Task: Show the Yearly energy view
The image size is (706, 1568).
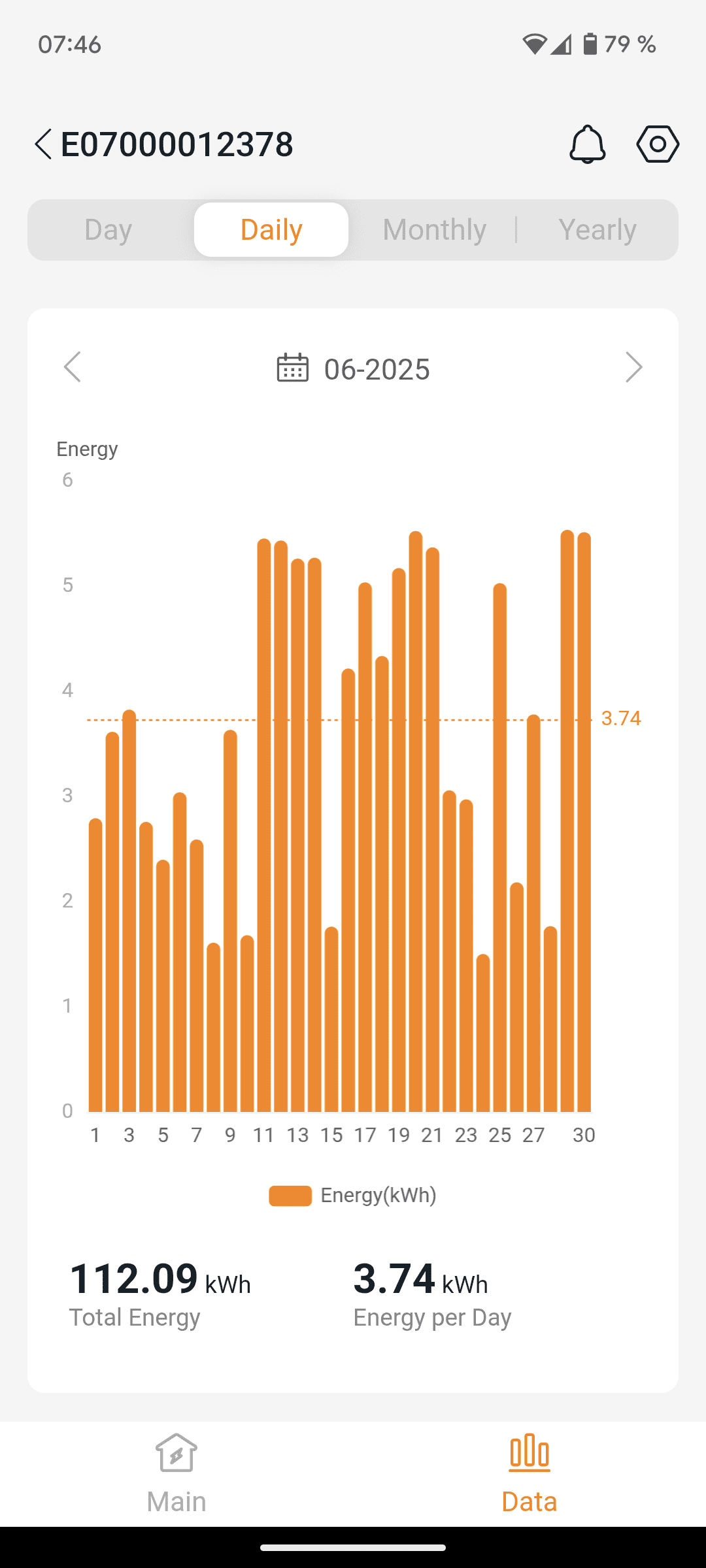Action: 597,230
